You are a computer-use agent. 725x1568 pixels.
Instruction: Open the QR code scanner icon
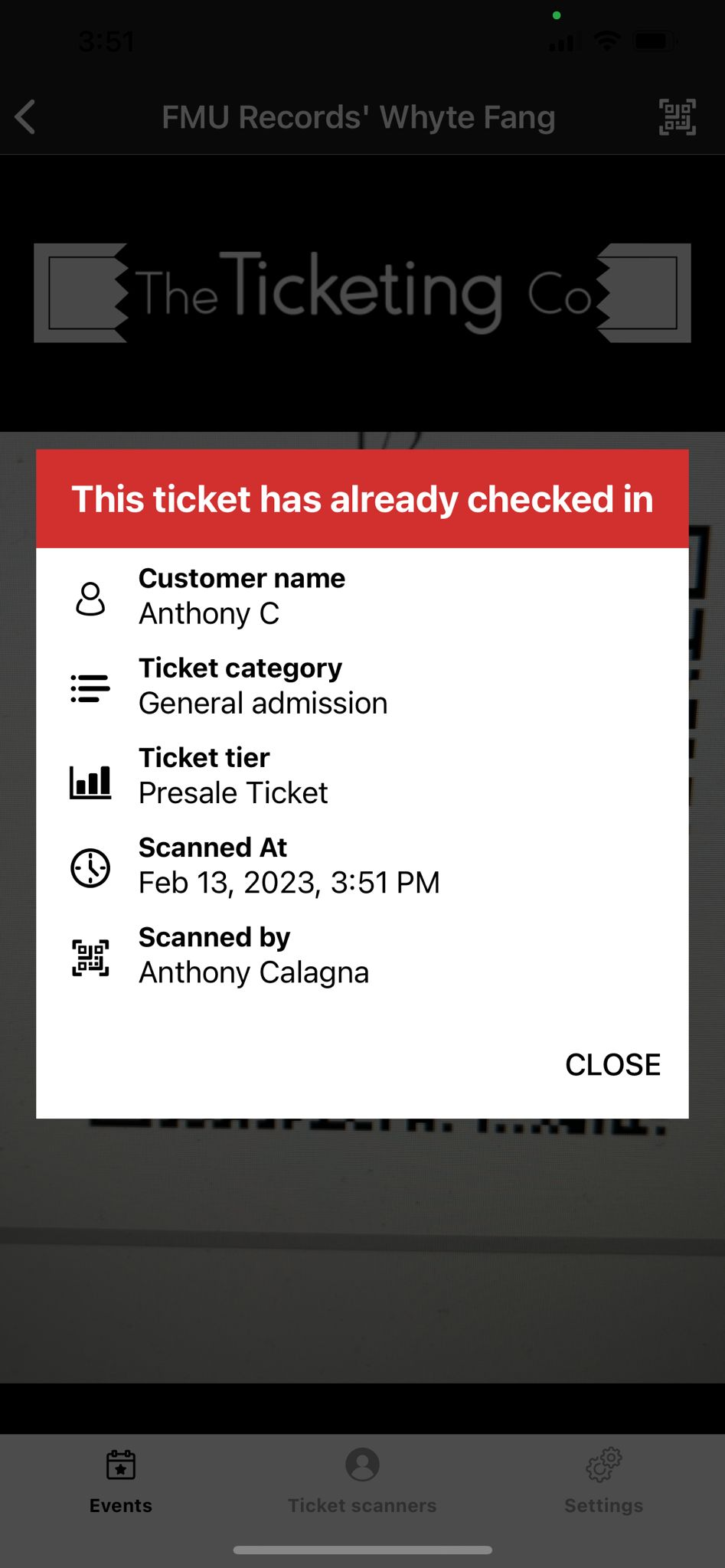678,117
